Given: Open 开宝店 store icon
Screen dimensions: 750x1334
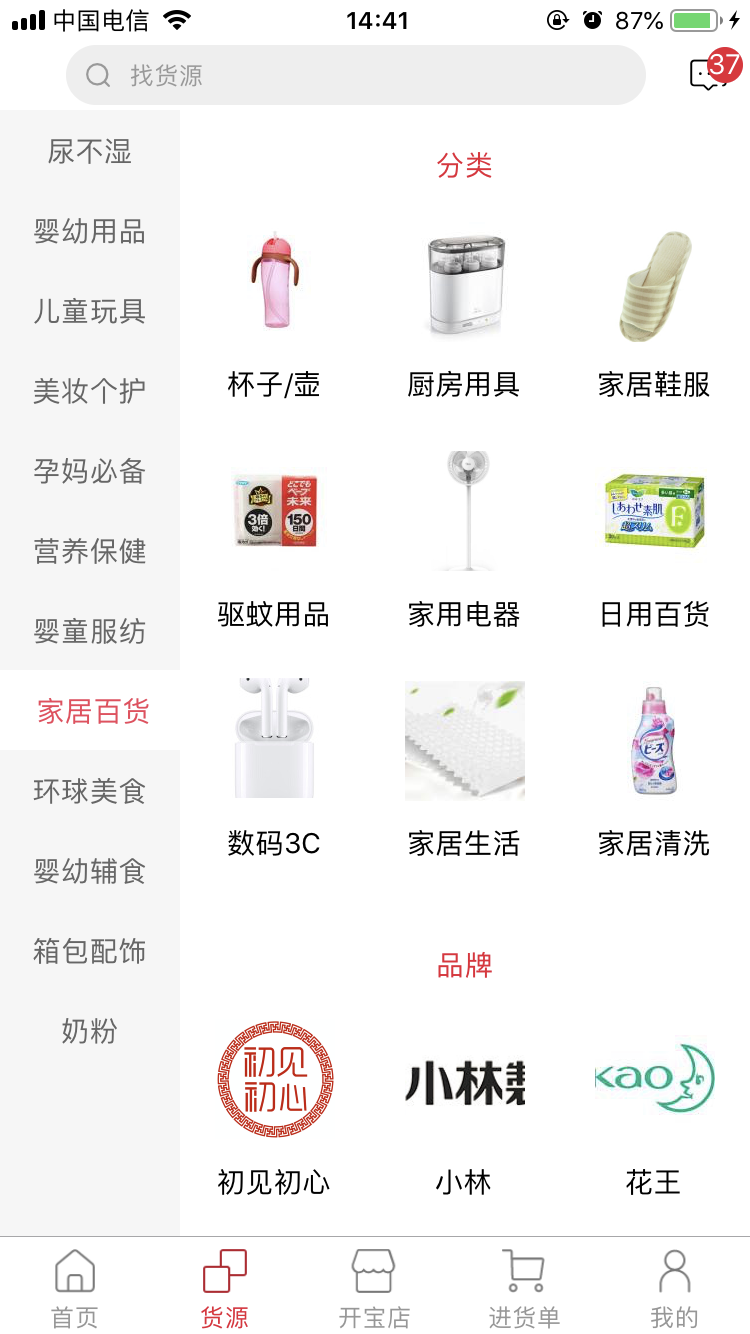Looking at the screenshot, I should coord(373,1270).
